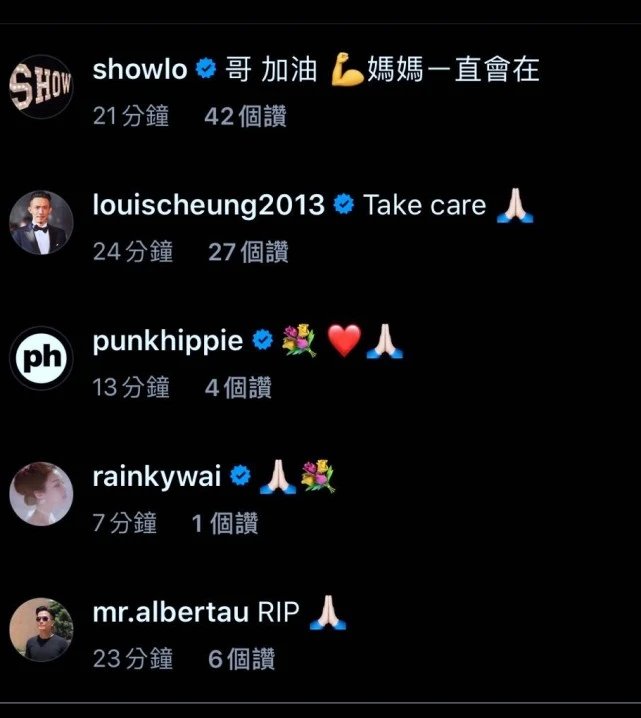Viewport: 641px width, 718px height.
Task: View the 42 likes on showlo's comment
Action: [x=245, y=116]
